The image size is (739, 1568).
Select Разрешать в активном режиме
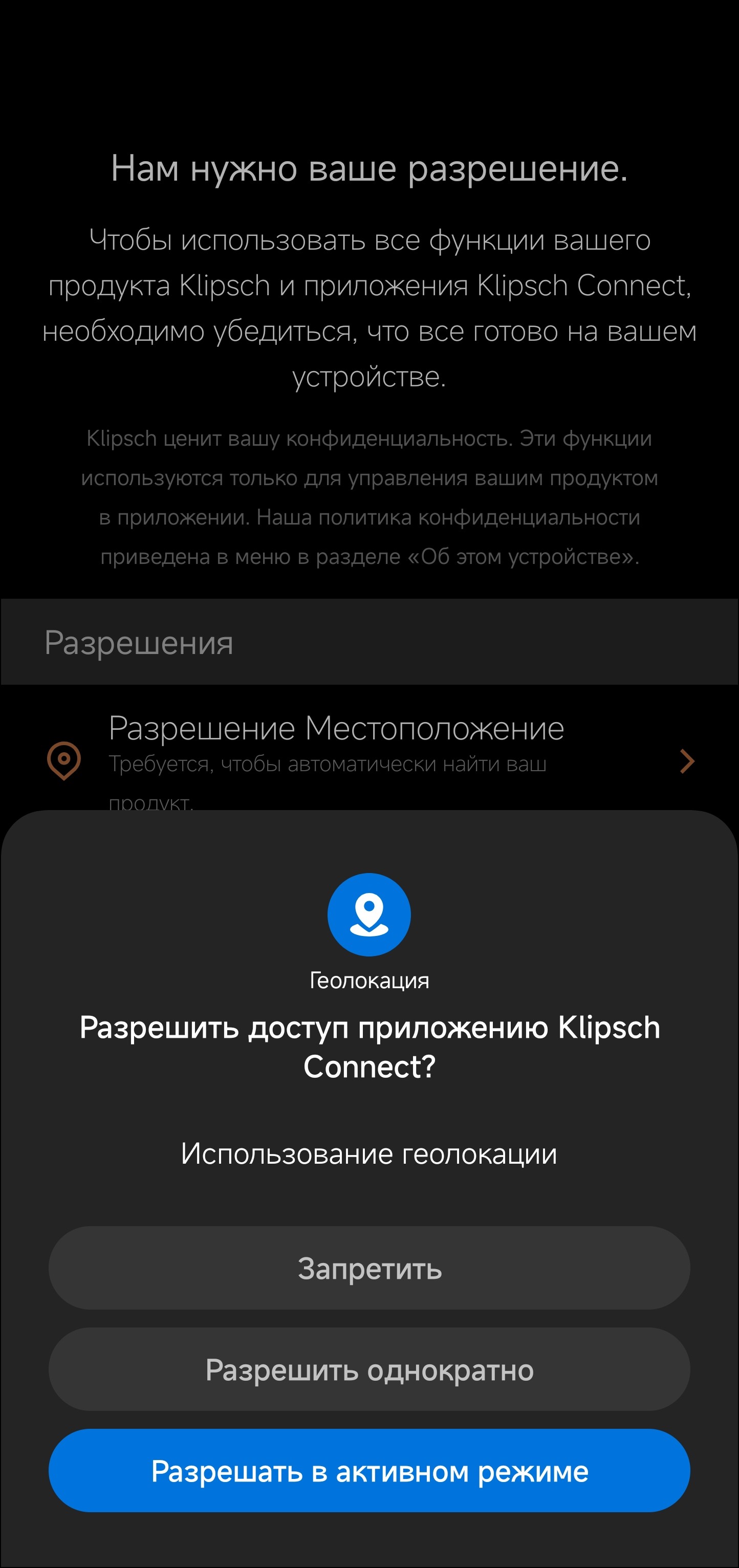(369, 1471)
